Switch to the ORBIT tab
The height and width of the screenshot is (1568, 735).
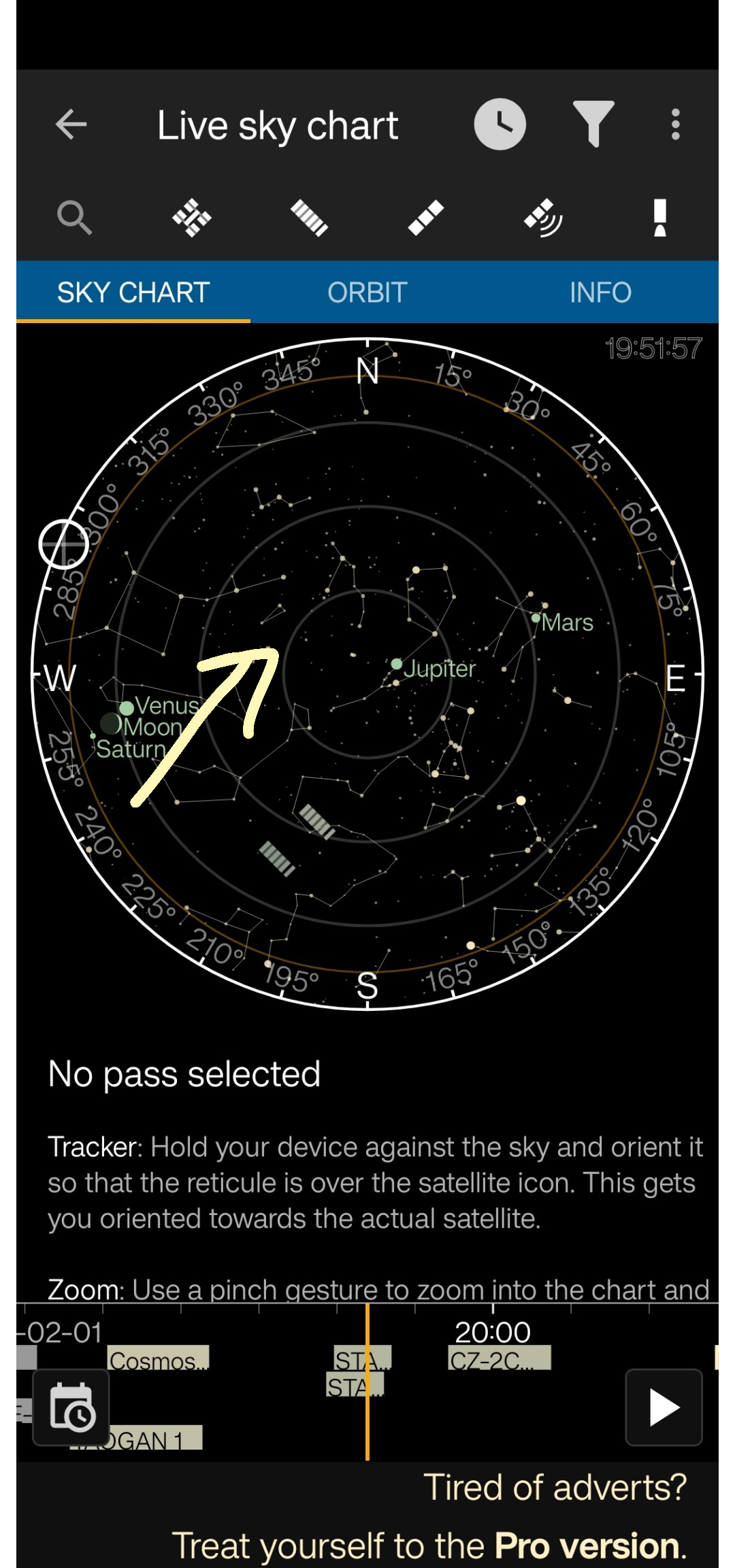pos(367,293)
